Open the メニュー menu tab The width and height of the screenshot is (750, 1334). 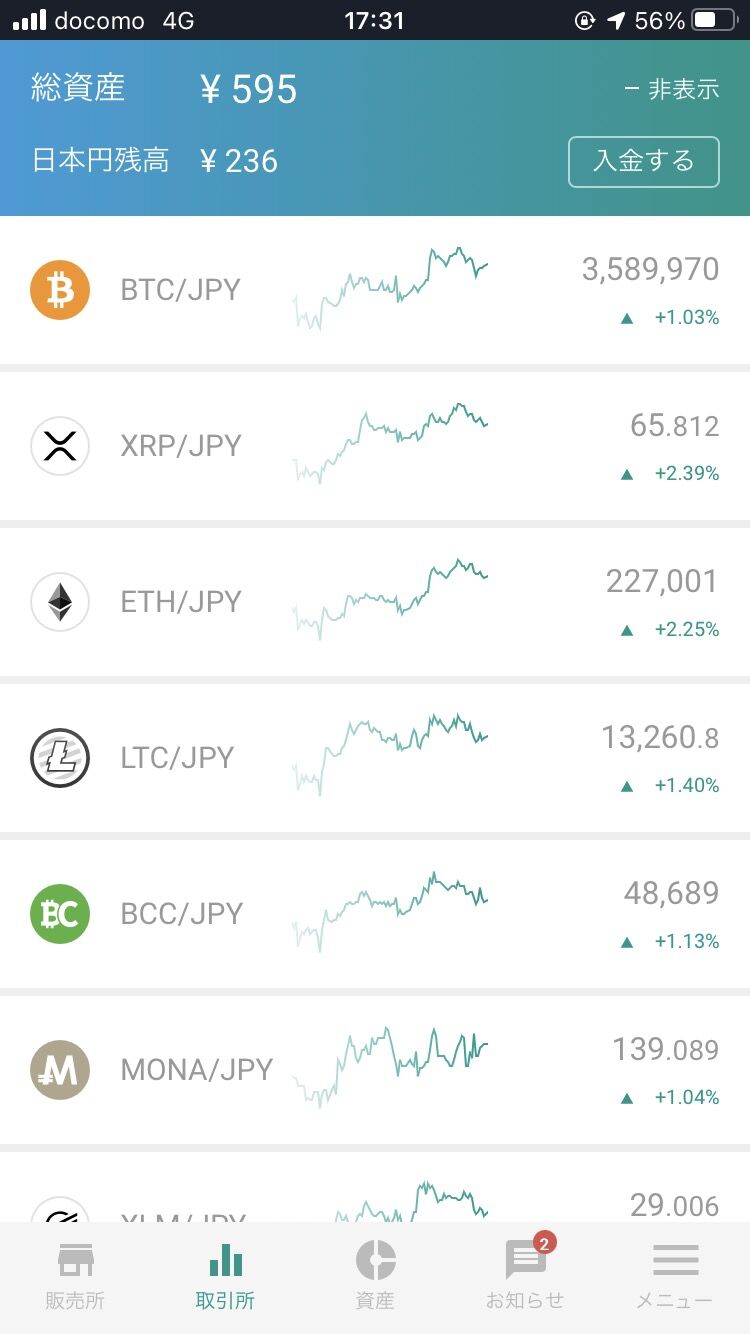click(x=675, y=1277)
